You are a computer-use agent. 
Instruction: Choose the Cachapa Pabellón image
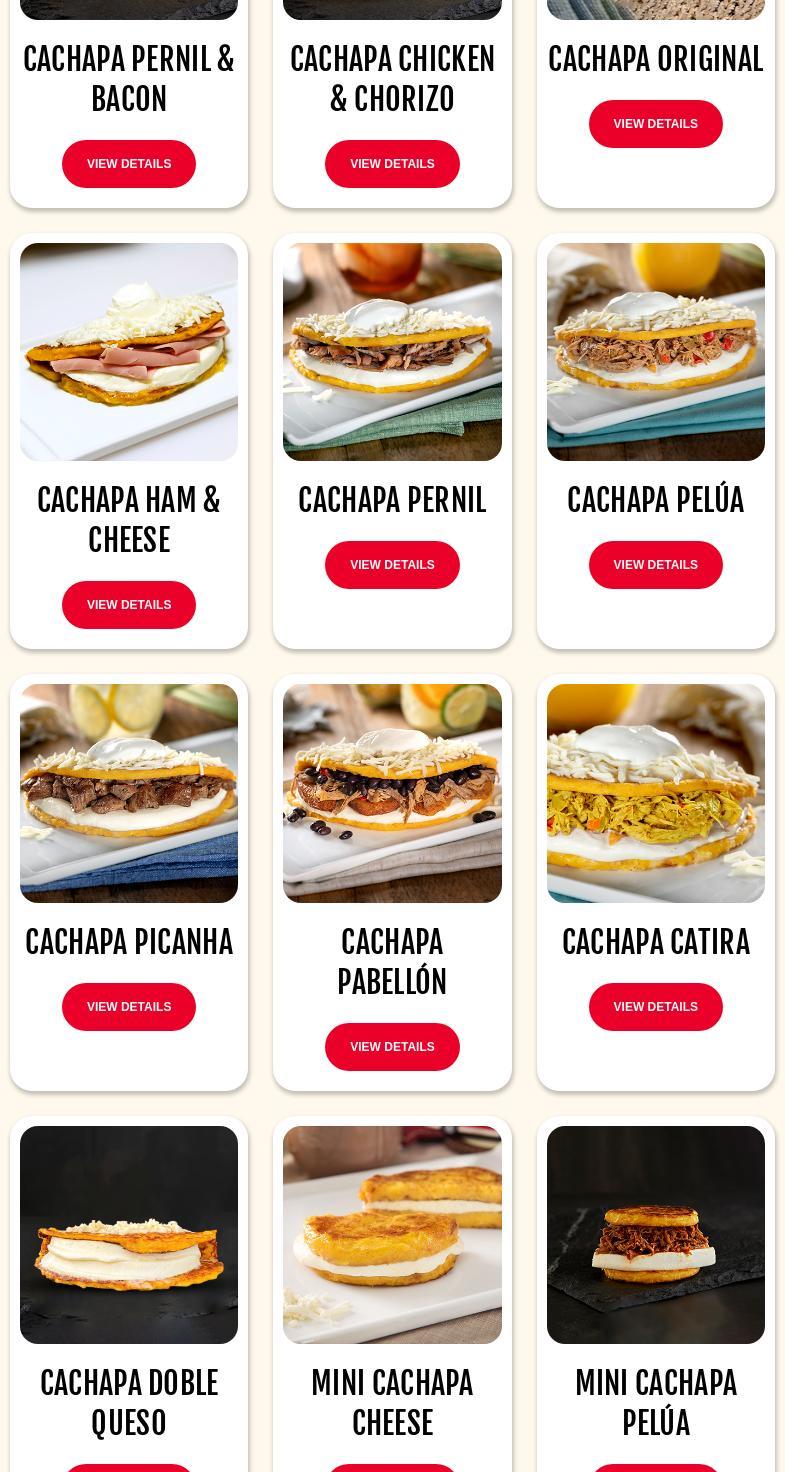(x=392, y=793)
